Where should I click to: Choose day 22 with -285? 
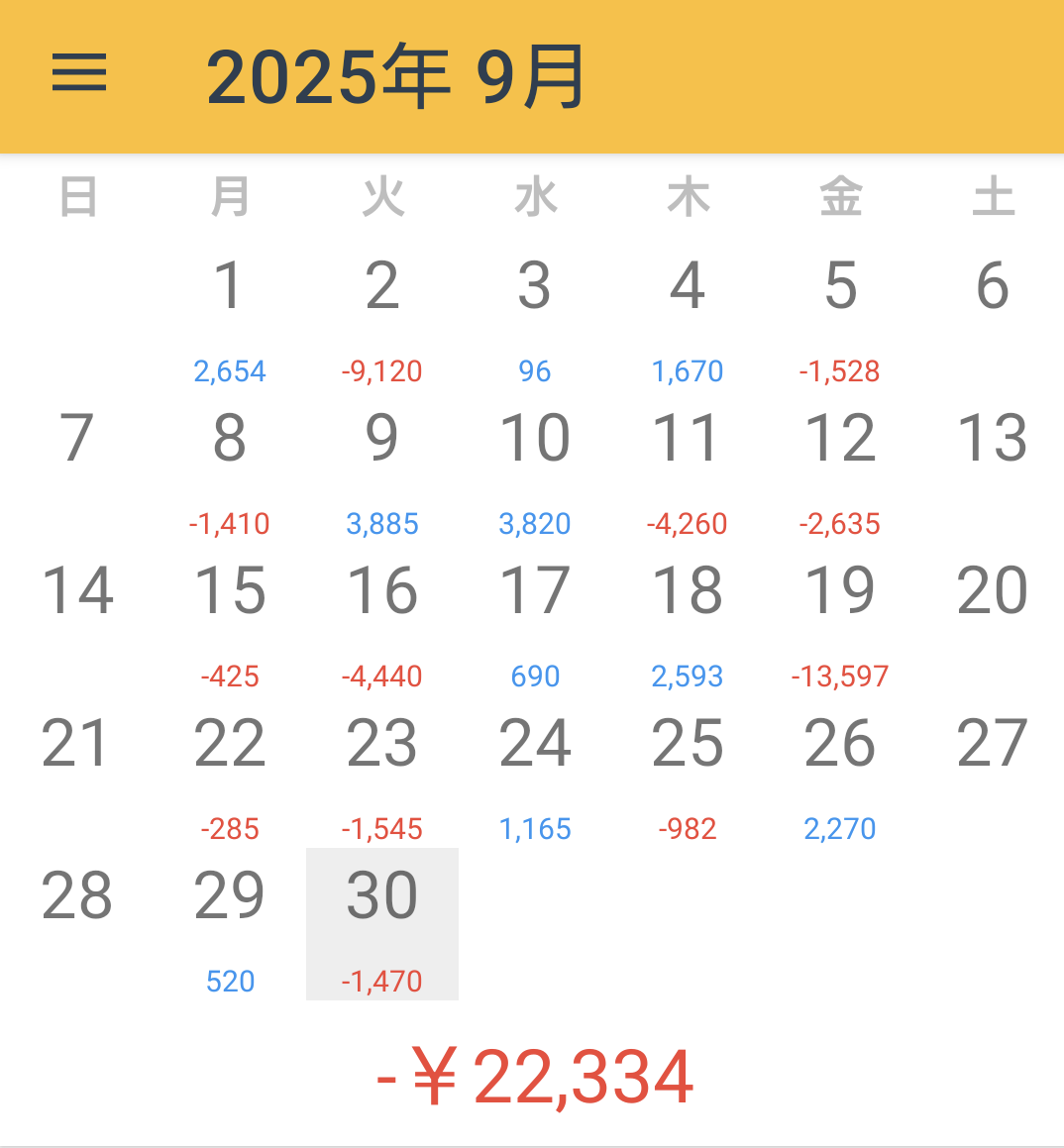tap(230, 773)
